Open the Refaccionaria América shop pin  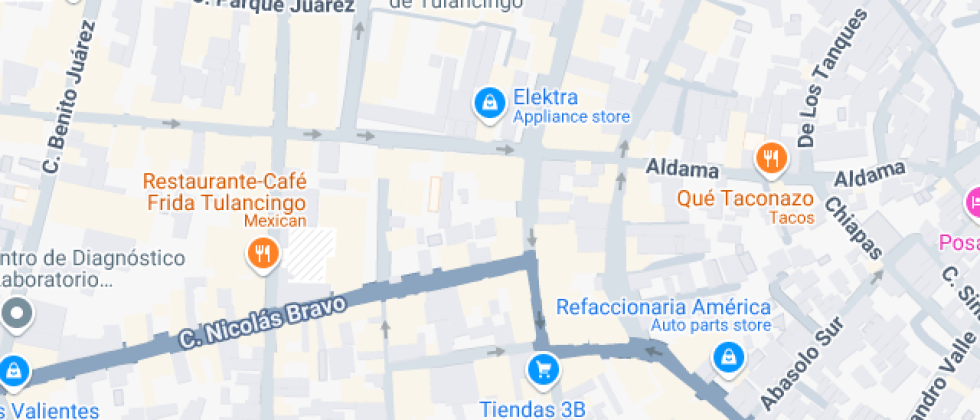(x=728, y=359)
